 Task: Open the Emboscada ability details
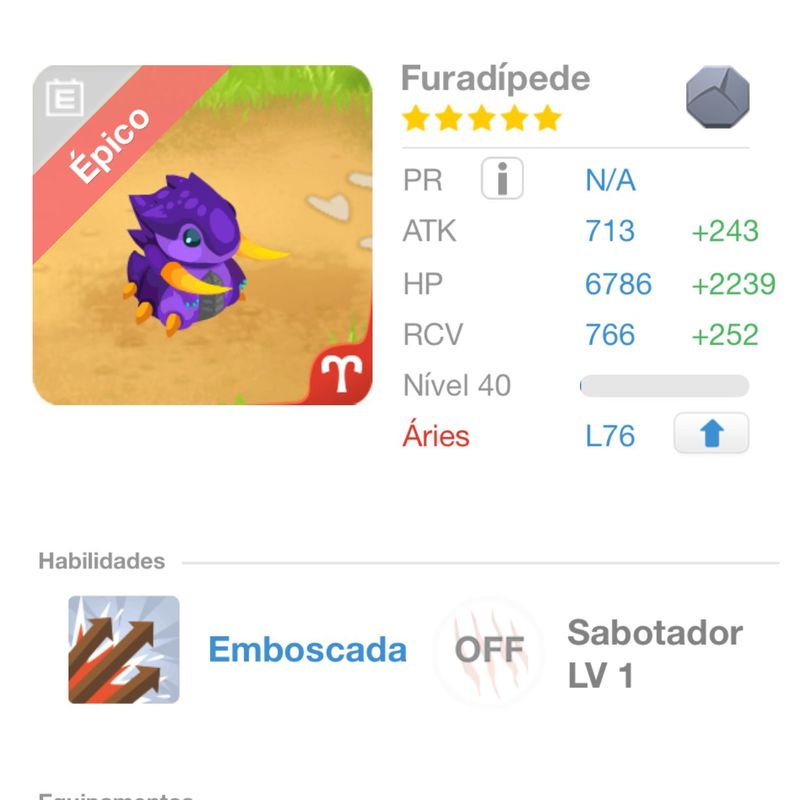pyautogui.click(x=307, y=650)
